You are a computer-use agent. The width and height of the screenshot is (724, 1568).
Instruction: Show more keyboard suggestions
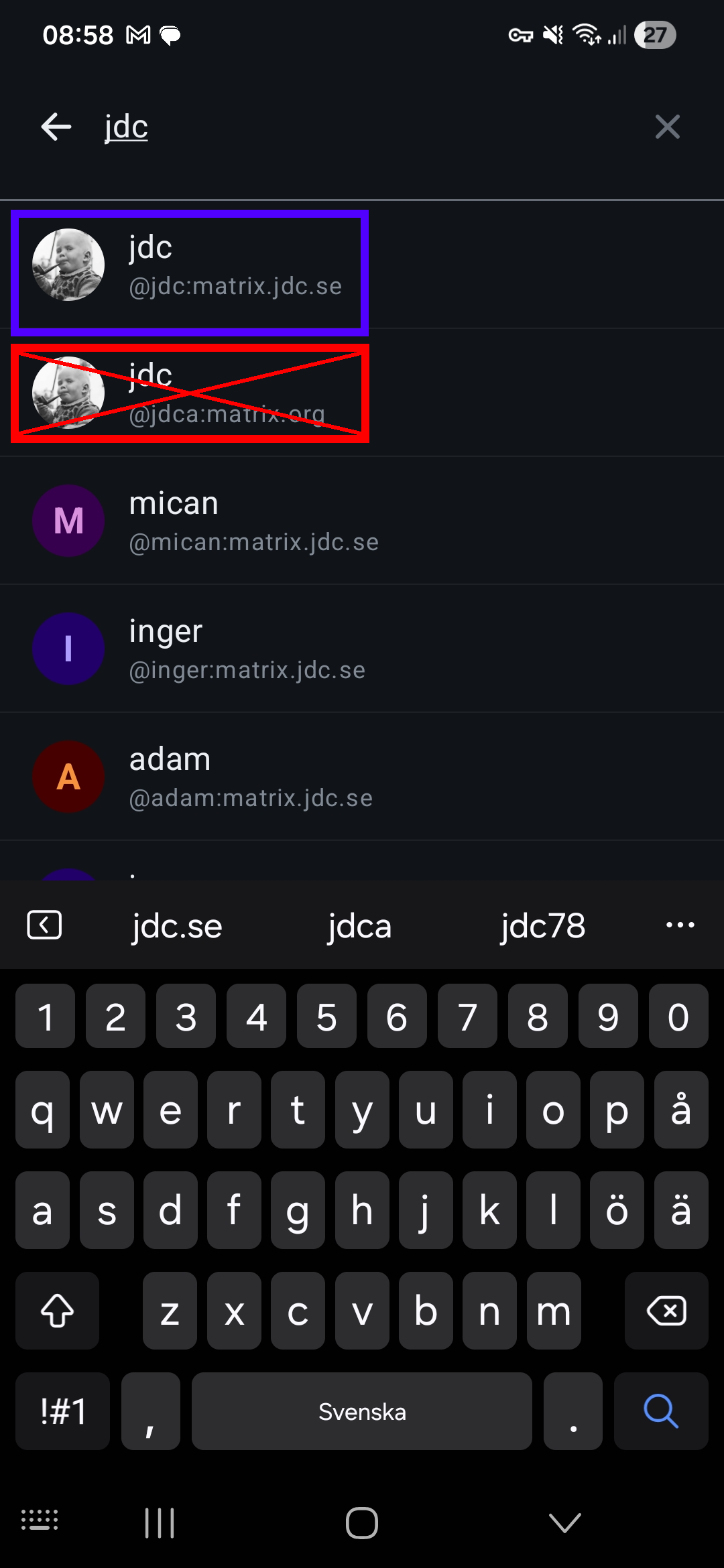[680, 925]
